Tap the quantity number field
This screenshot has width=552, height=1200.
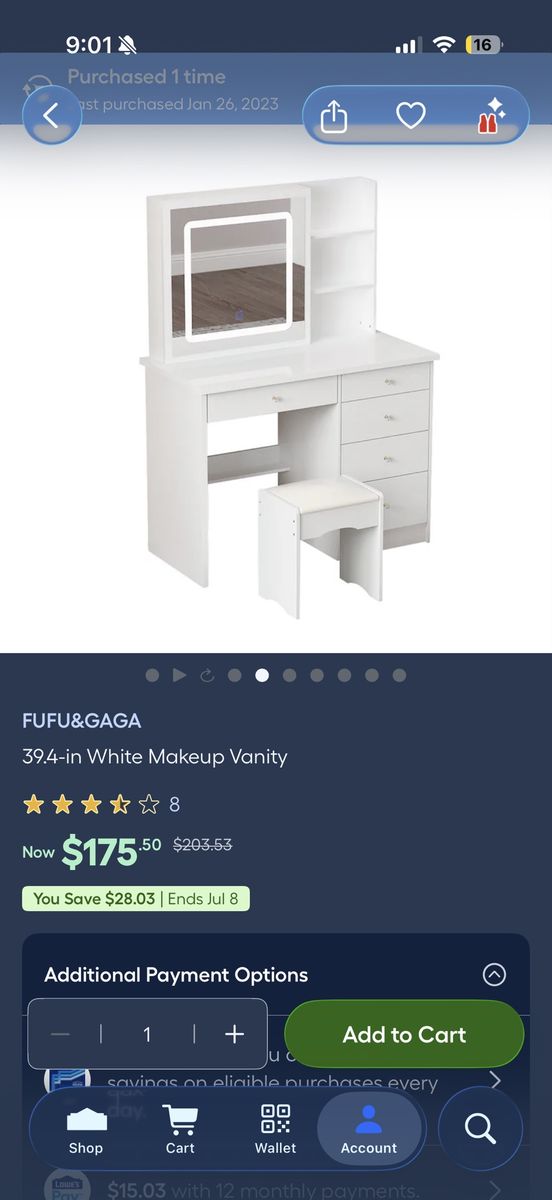tap(147, 1034)
